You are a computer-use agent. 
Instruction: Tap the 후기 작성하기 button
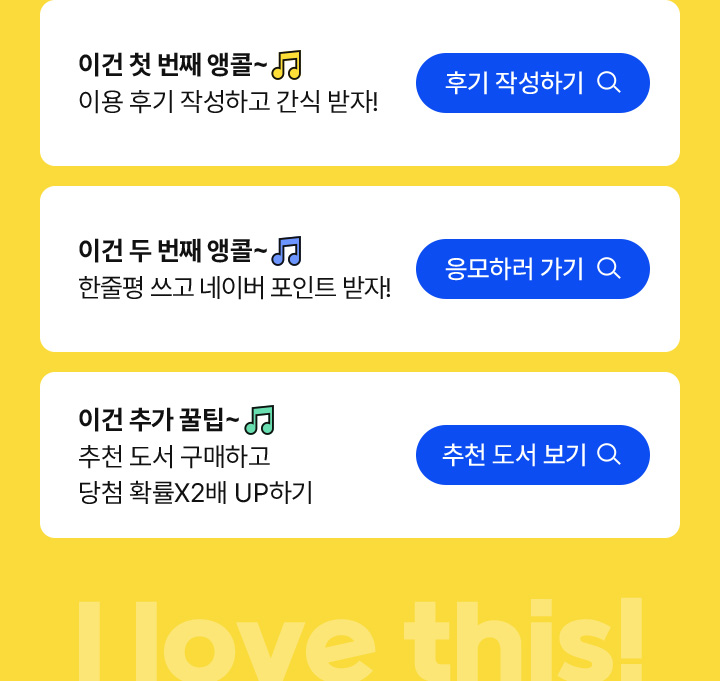point(532,83)
